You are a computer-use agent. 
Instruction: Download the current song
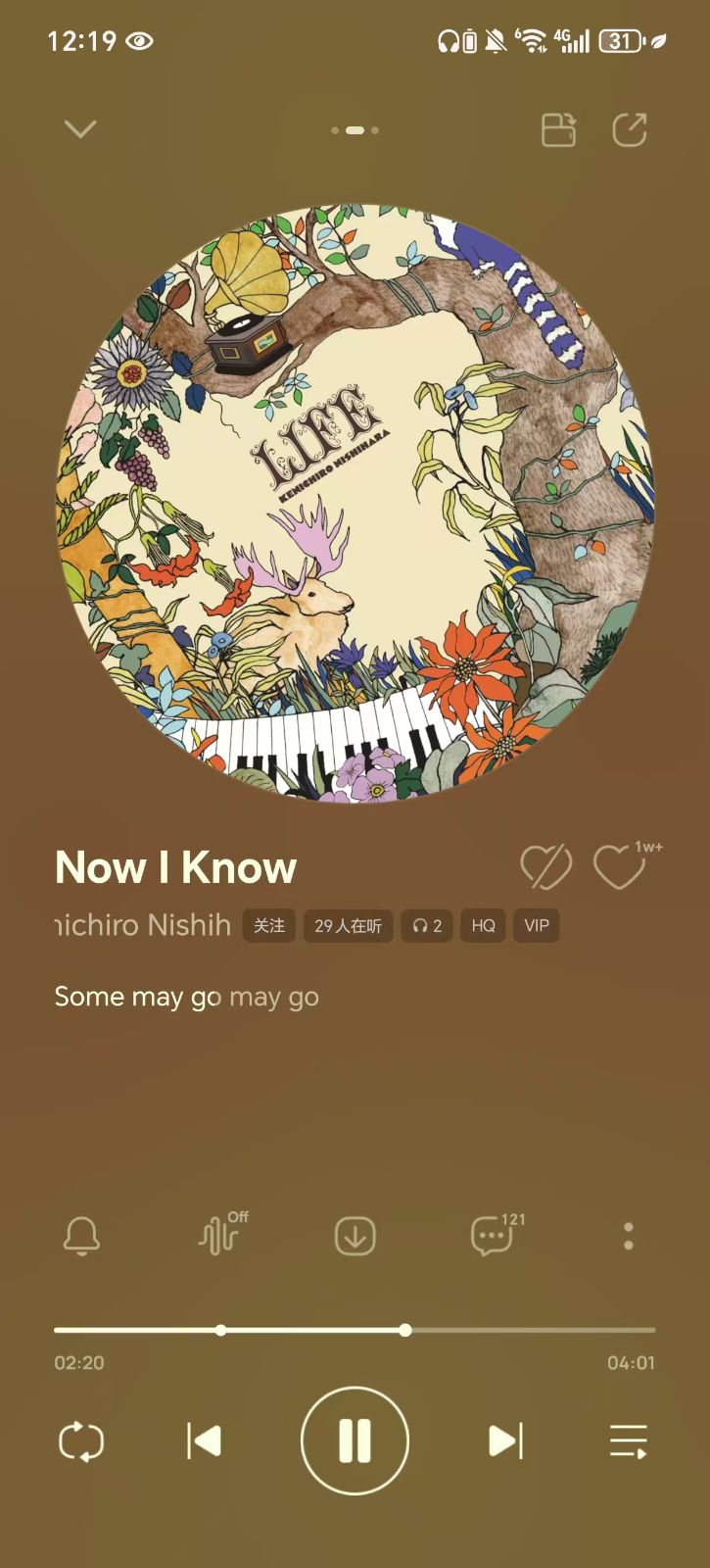click(x=355, y=1236)
